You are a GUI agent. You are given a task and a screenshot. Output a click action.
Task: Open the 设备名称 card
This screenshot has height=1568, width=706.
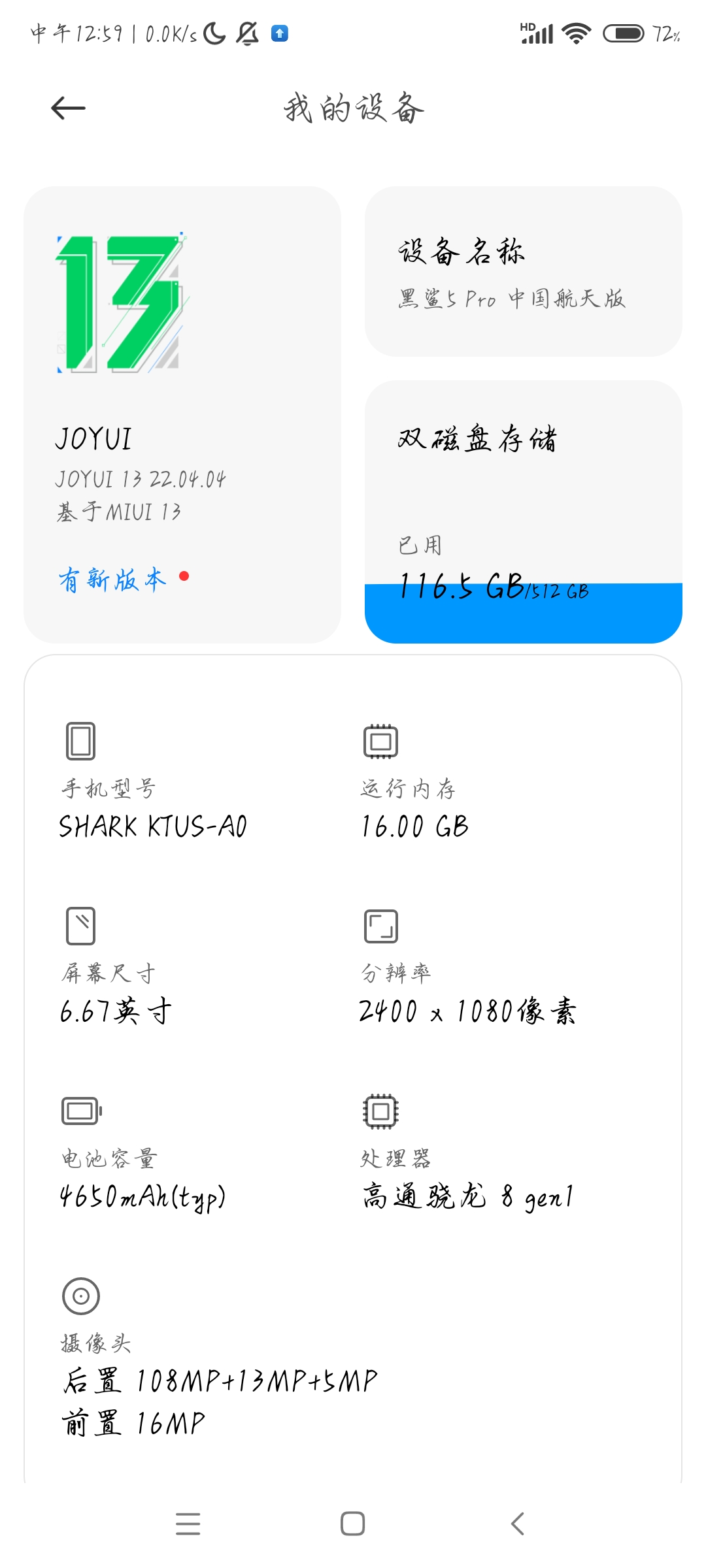pos(524,272)
